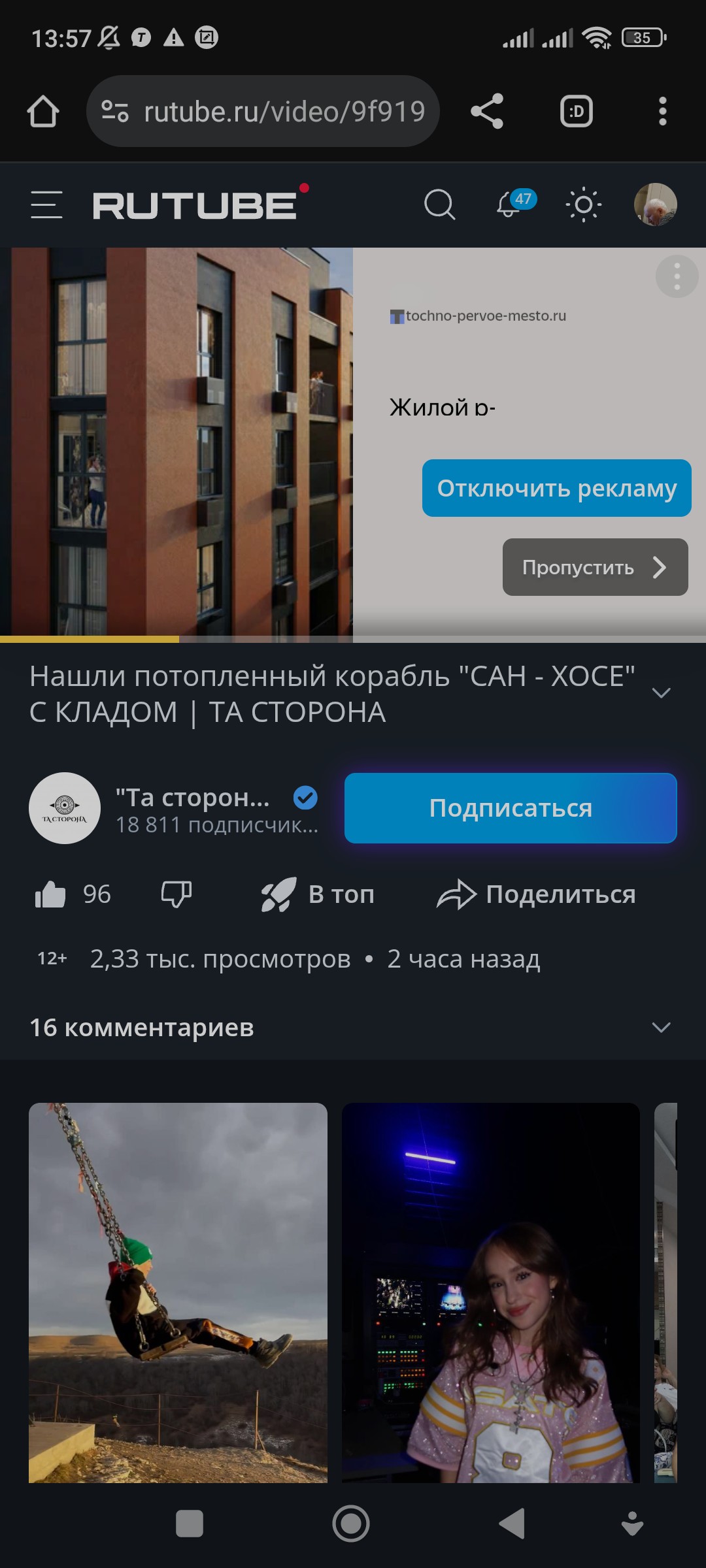The image size is (706, 1568).
Task: Toggle the light/dark theme sun icon
Action: tap(583, 204)
